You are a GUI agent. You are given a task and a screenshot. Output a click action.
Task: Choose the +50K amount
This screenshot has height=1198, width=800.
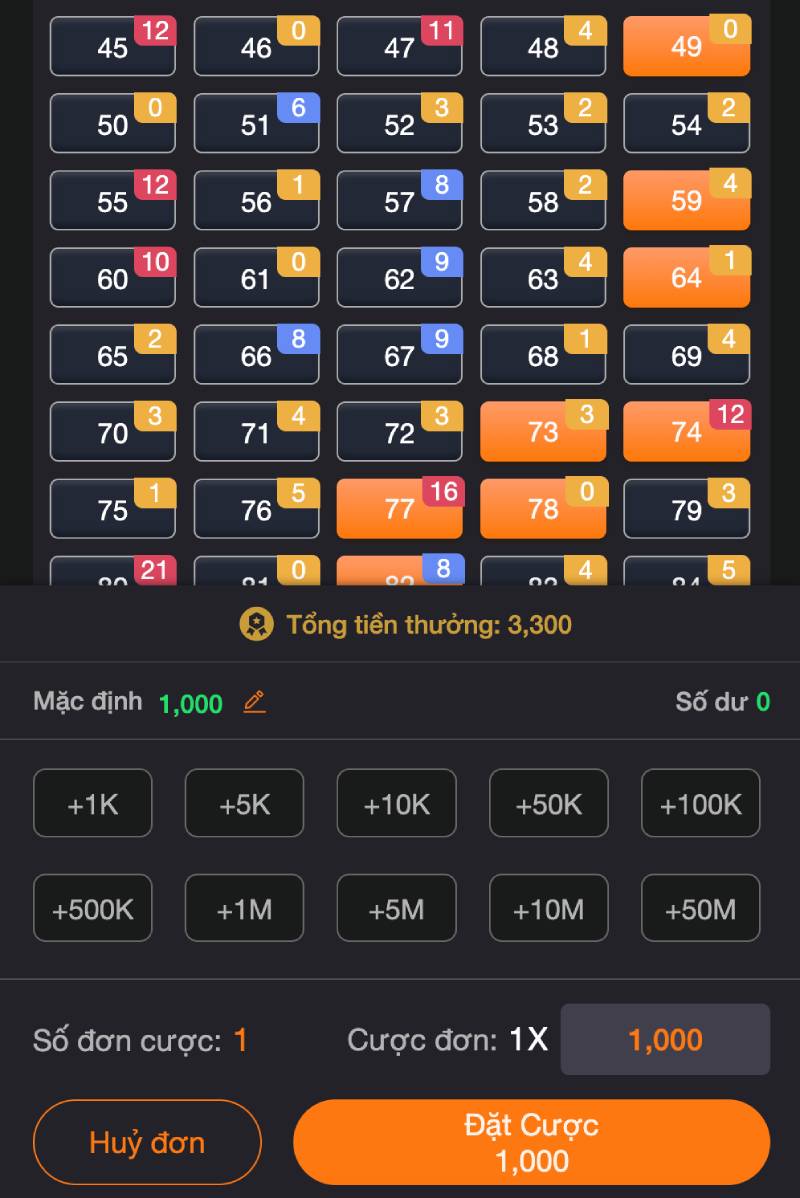549,803
